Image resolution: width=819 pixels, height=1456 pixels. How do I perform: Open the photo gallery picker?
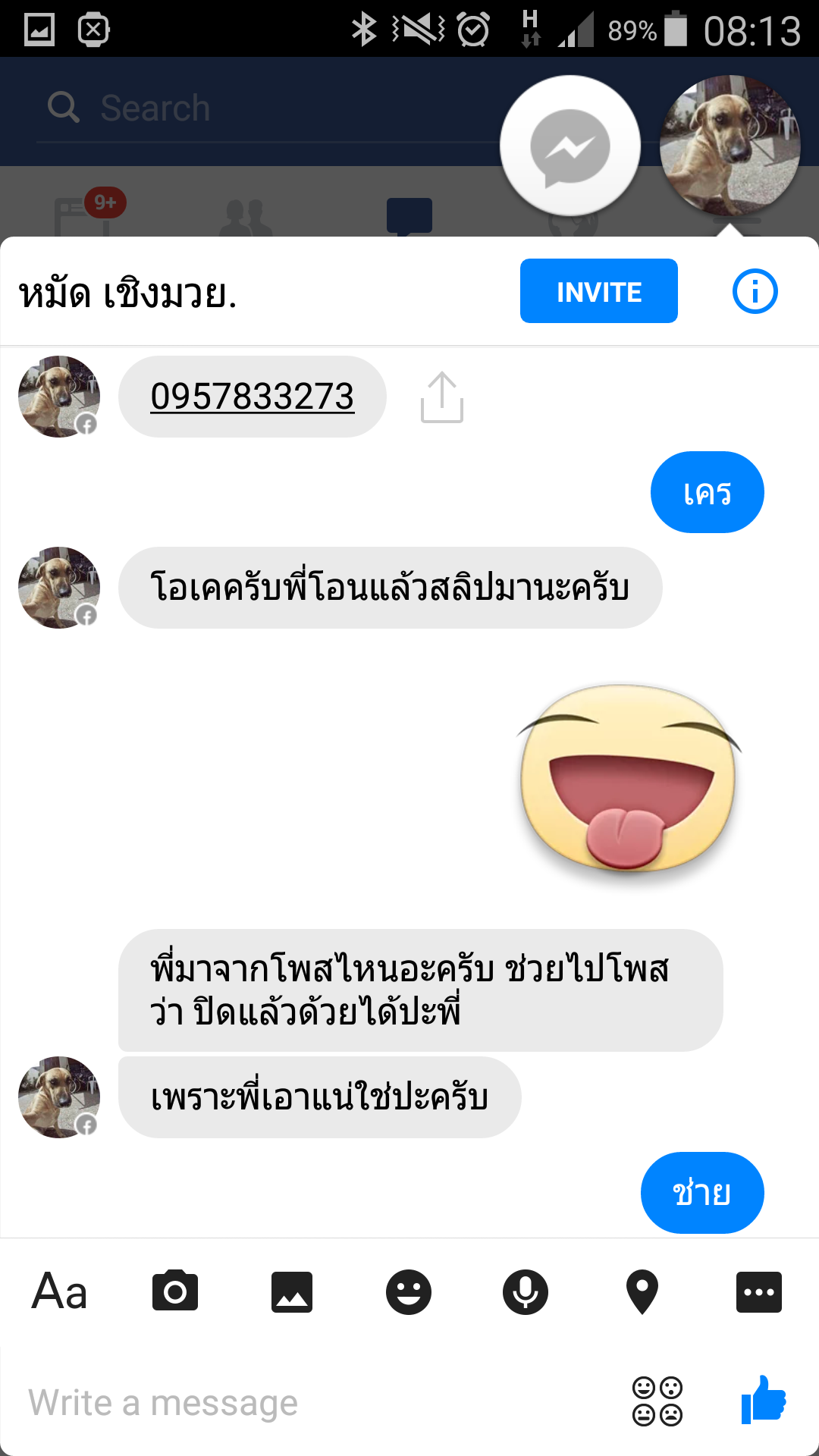point(292,1291)
